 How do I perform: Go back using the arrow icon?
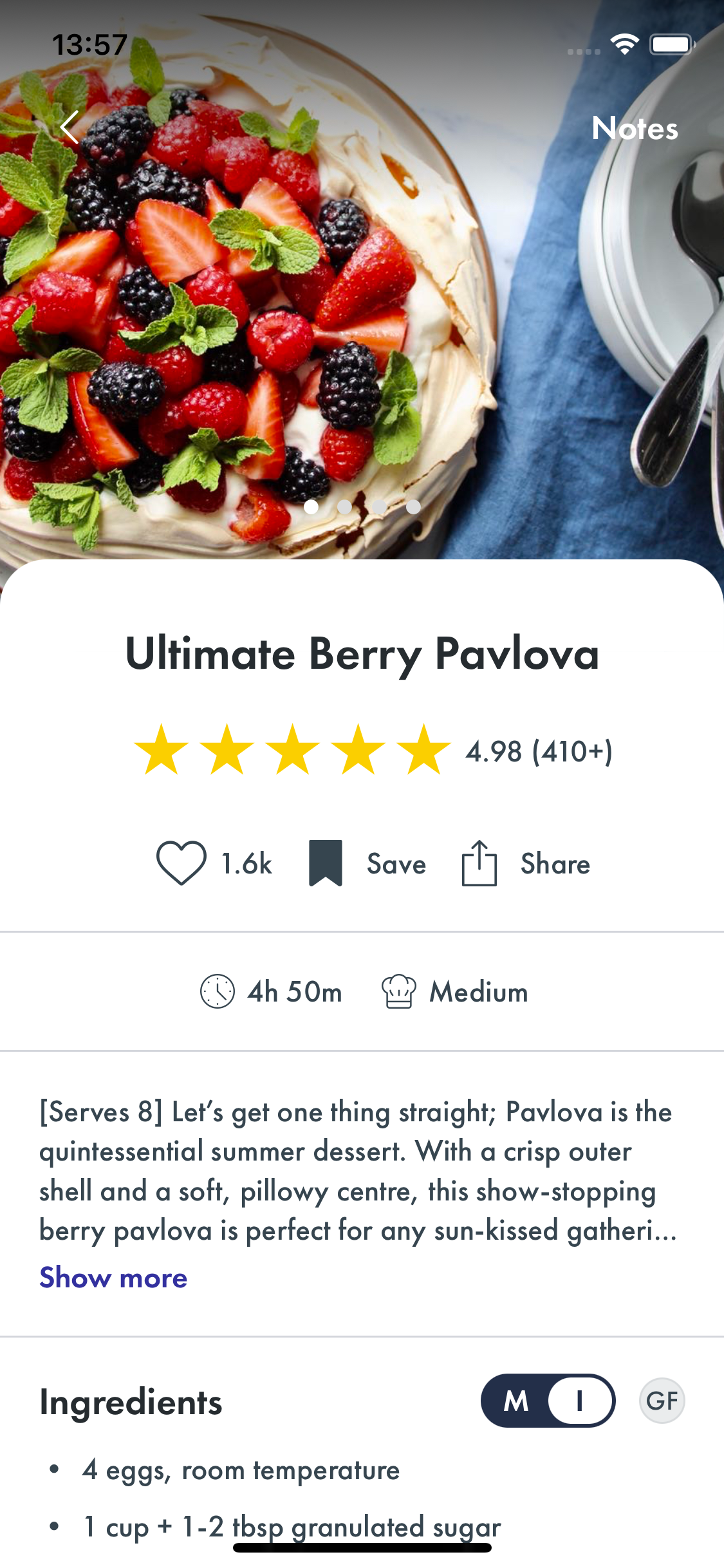(x=70, y=127)
